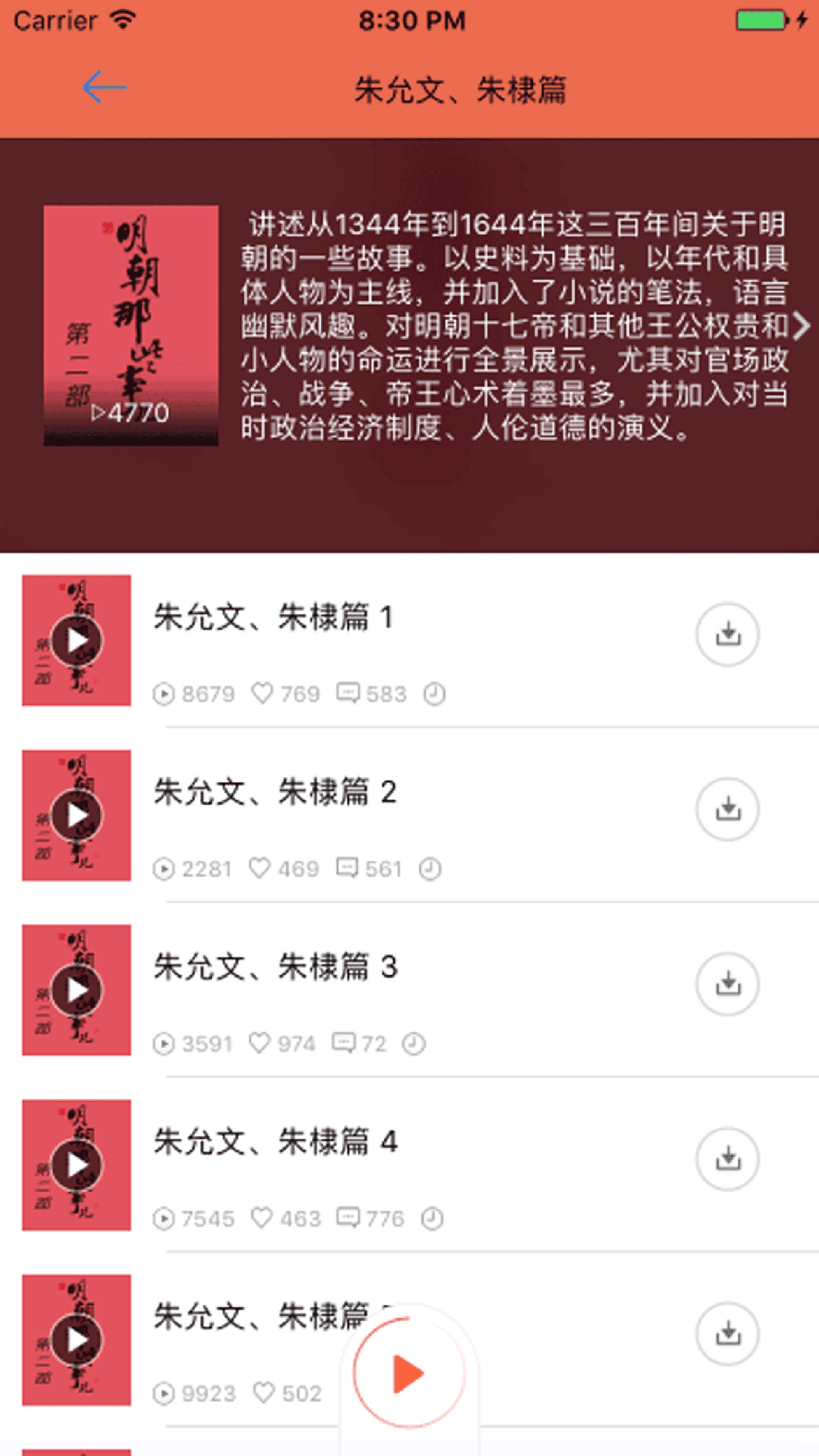819x1456 pixels.
Task: Like 朱允文、朱棣篇 1 with the heart
Action: coord(262,694)
